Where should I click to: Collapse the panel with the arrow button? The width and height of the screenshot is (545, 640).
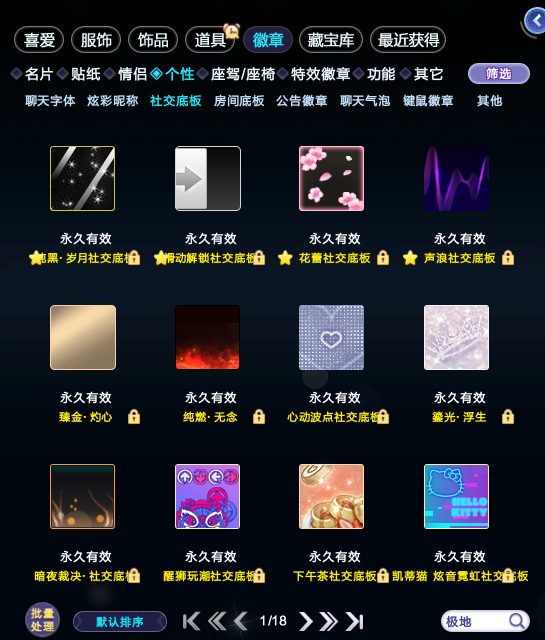tap(535, 20)
